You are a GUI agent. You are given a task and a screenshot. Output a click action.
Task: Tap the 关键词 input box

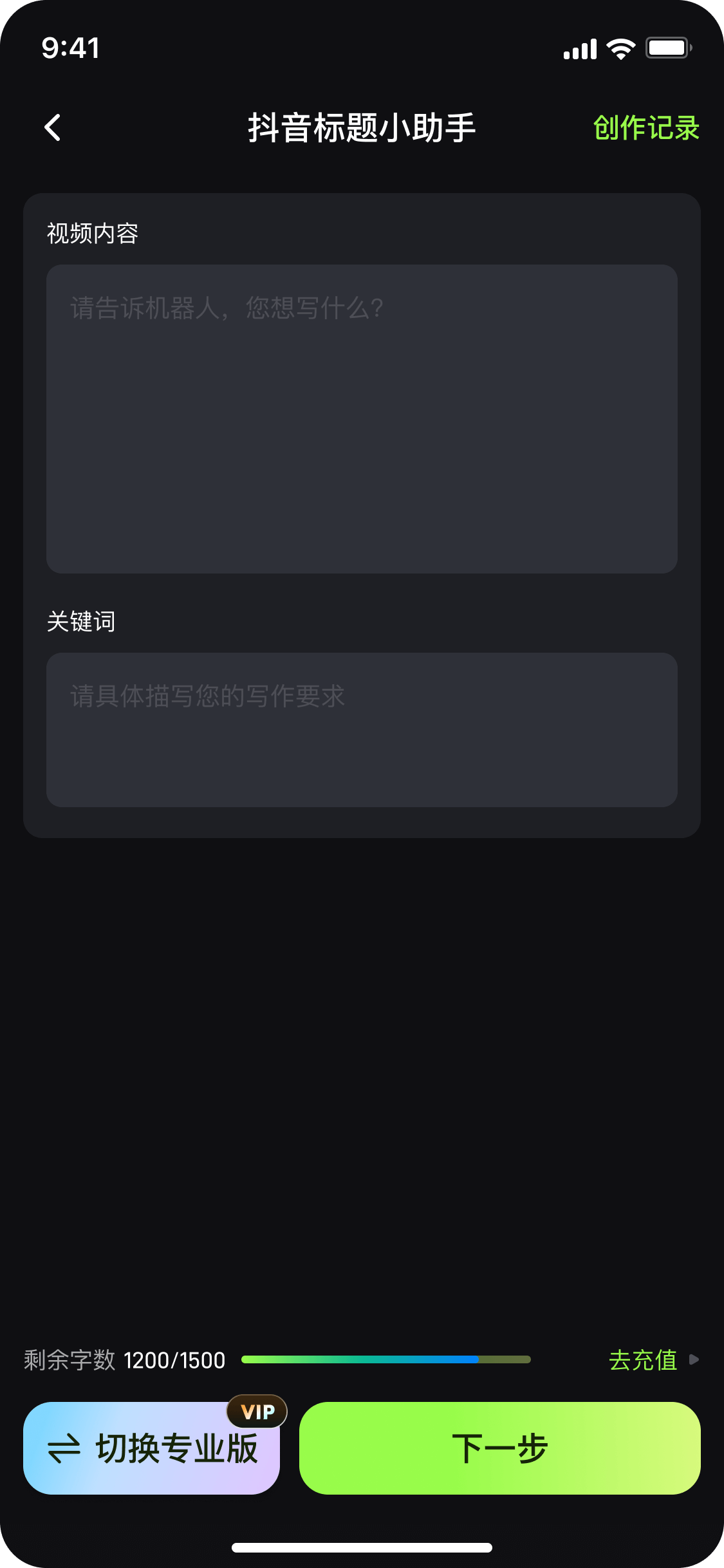pos(362,729)
